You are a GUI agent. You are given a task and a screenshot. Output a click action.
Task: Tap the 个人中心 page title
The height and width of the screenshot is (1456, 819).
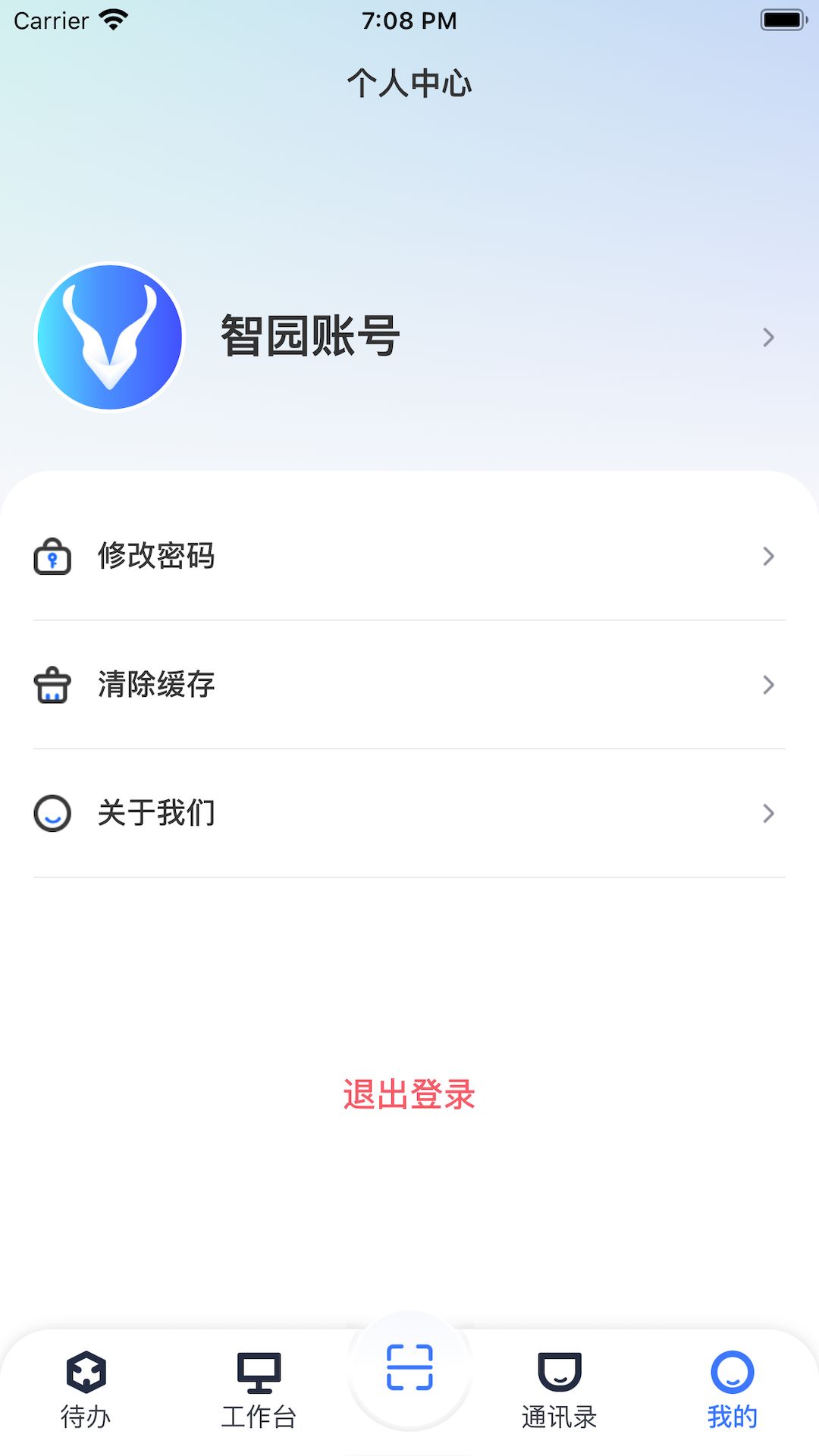coord(409,84)
